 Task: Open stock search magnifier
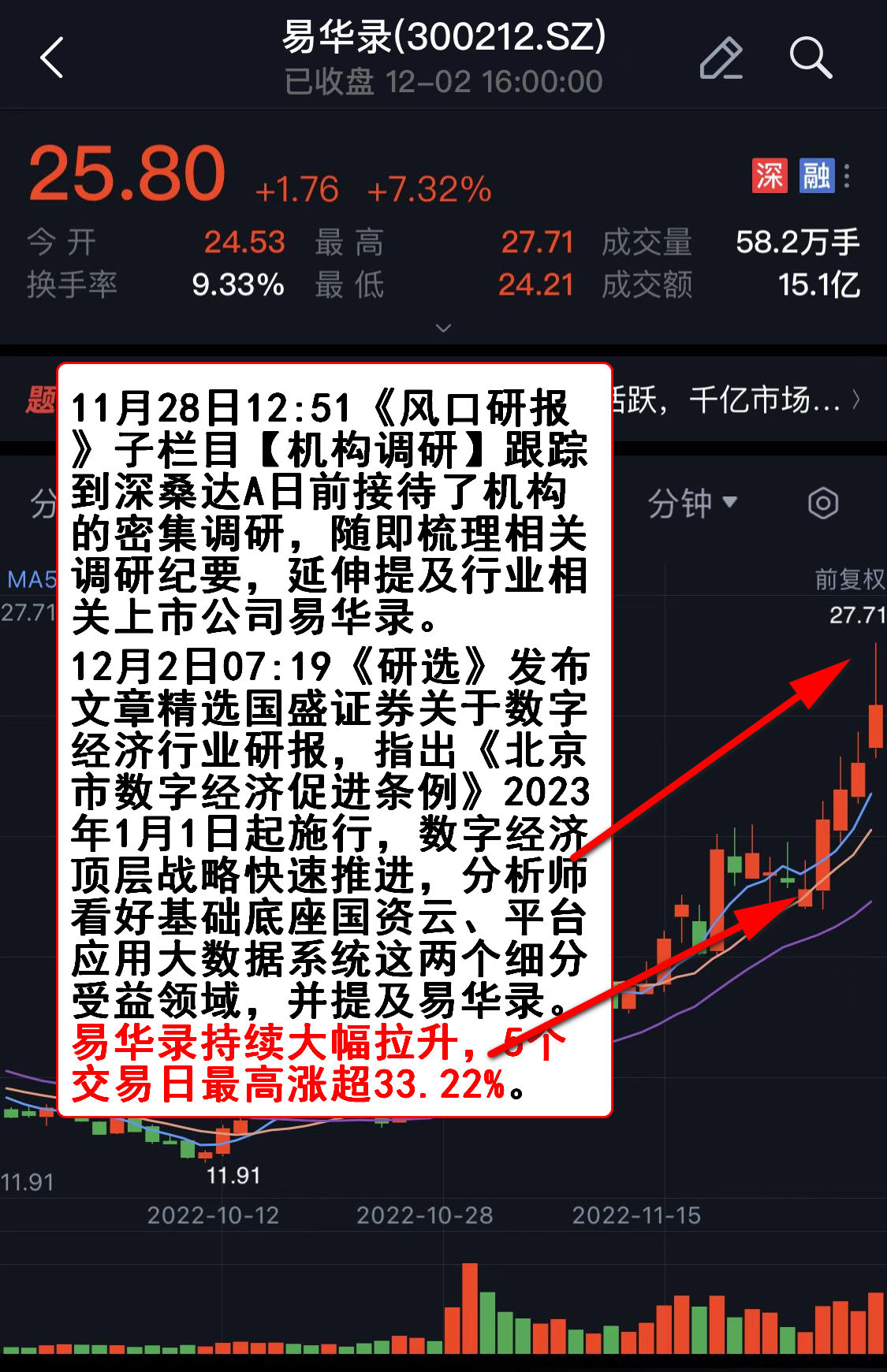tap(810, 58)
